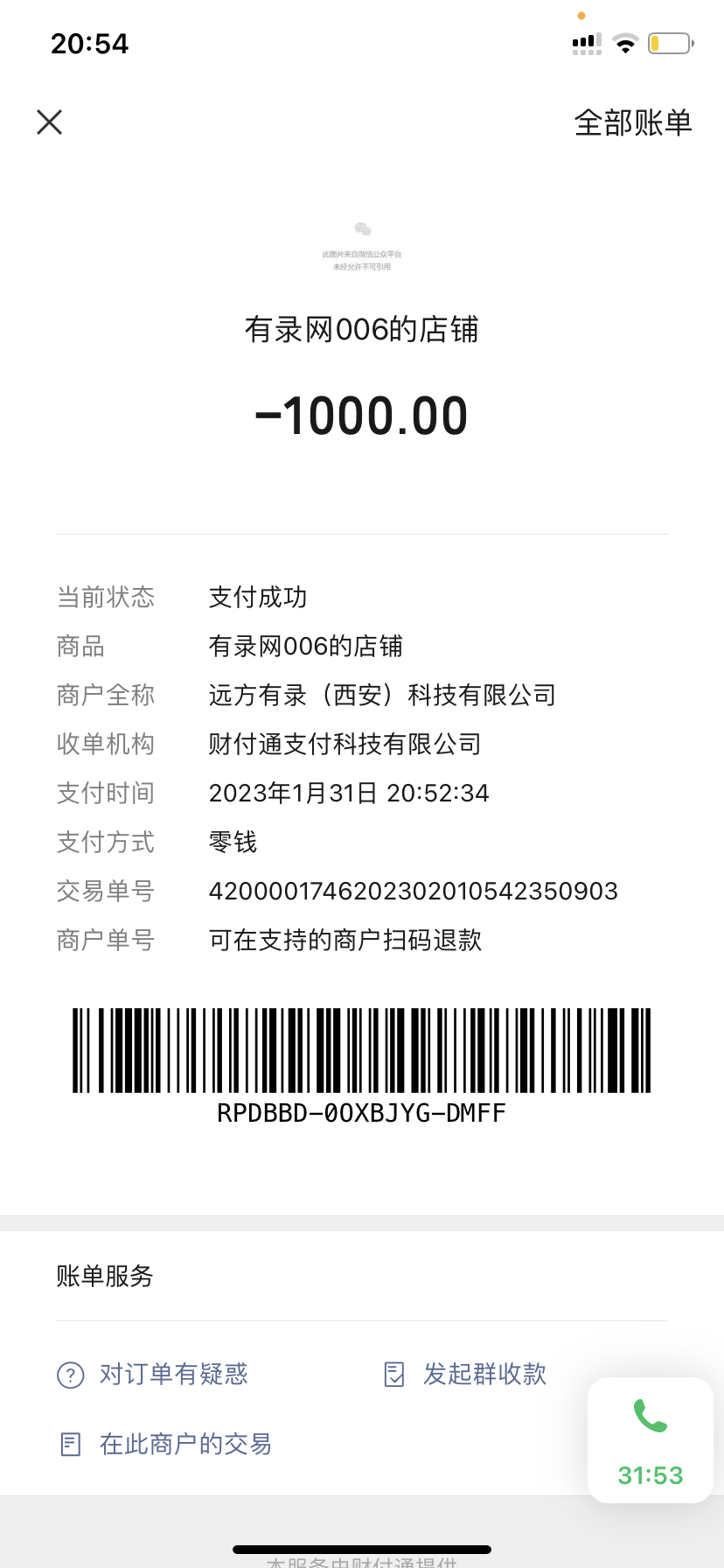
Task: Tap 对订单有疑惑 help link
Action: [x=173, y=1374]
